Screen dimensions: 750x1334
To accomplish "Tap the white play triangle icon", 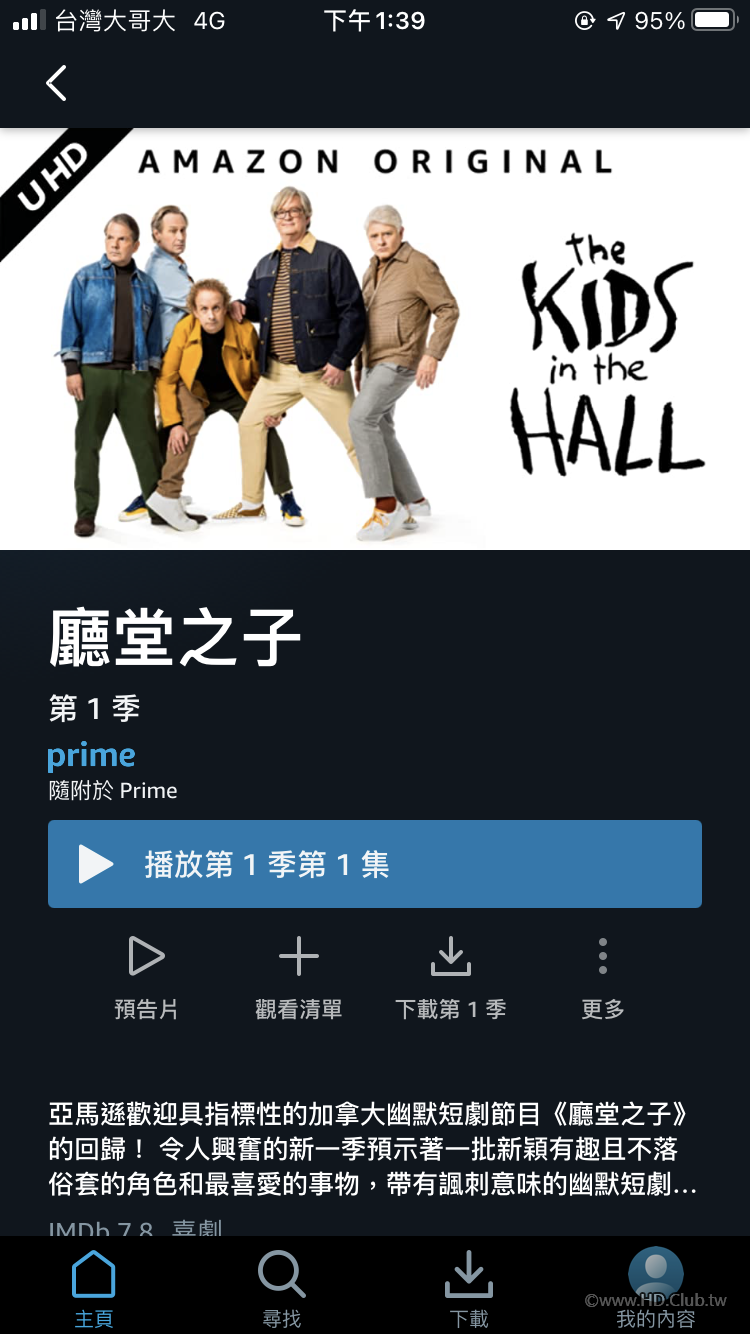I will [x=95, y=864].
